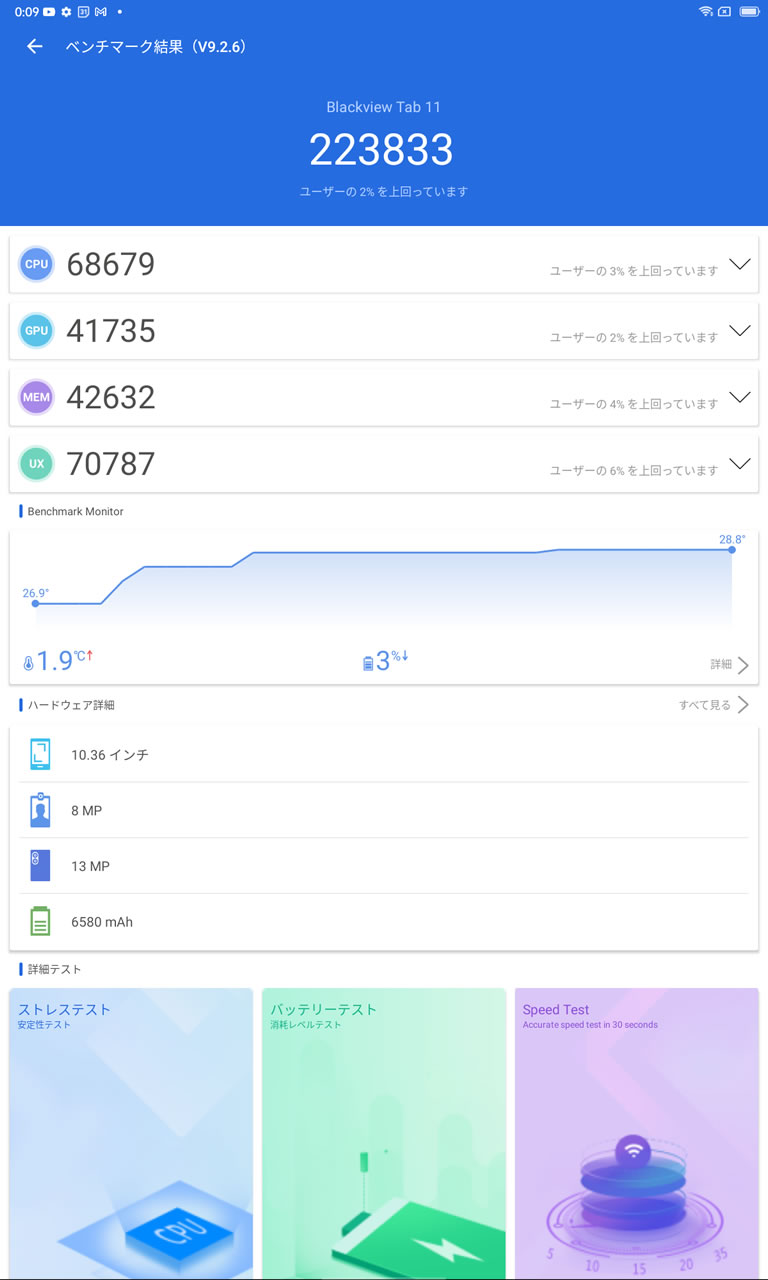Open すべて見る for hardware details
768x1280 pixels.
pyautogui.click(x=714, y=705)
